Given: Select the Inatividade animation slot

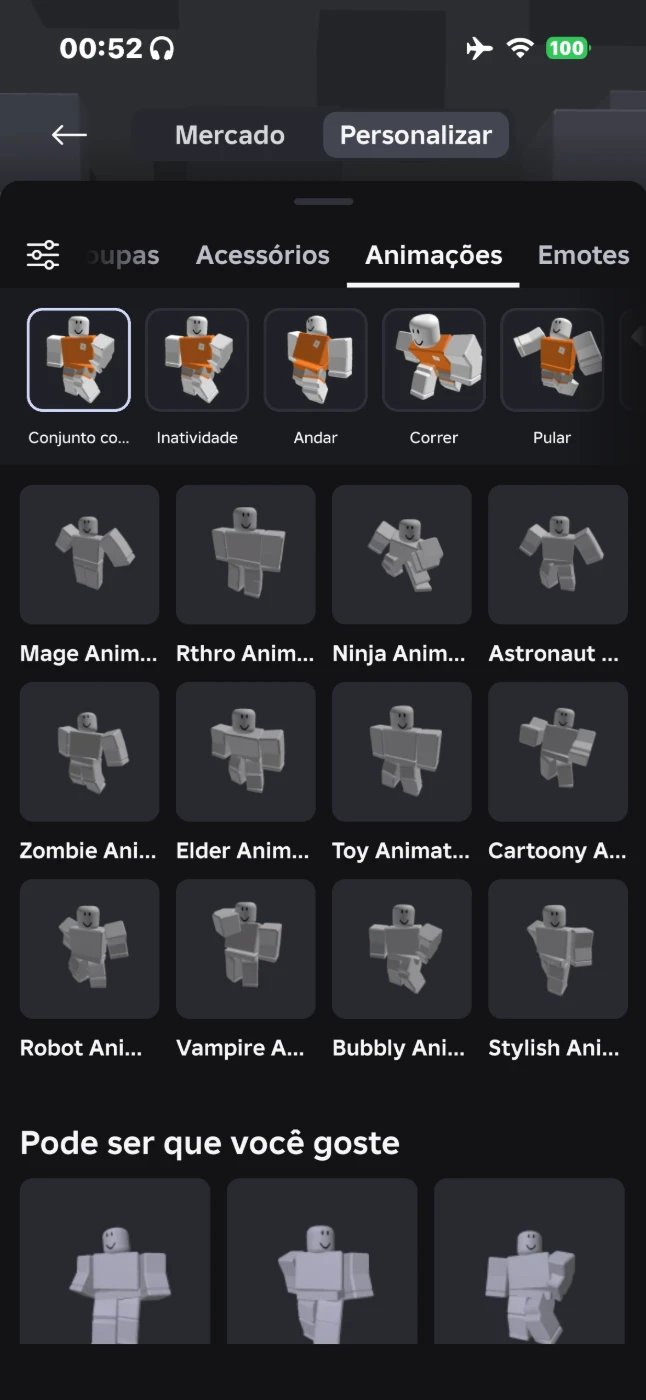Looking at the screenshot, I should [x=197, y=360].
